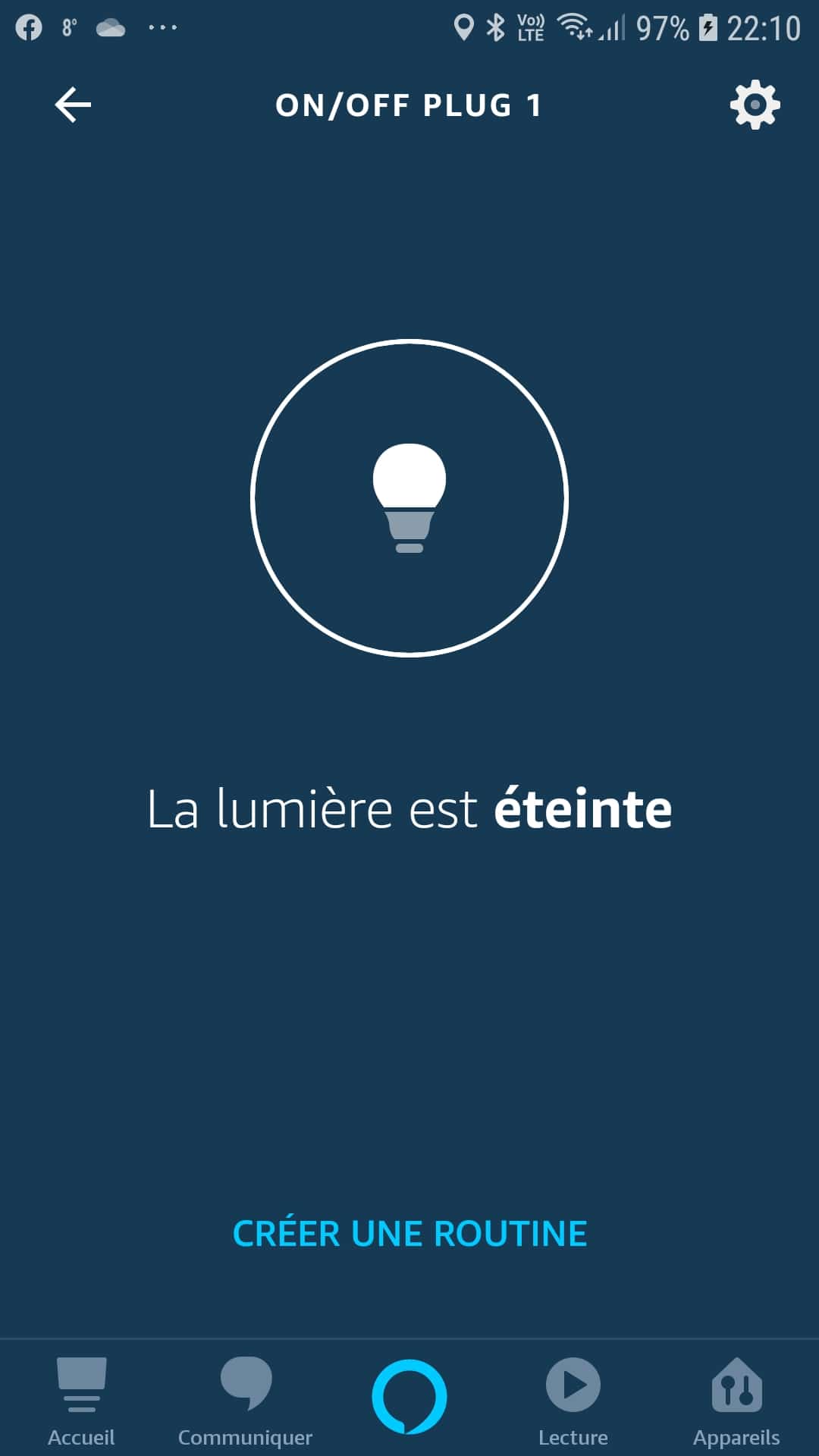Open the plug settings gear
Image resolution: width=819 pixels, height=1456 pixels.
click(x=755, y=105)
